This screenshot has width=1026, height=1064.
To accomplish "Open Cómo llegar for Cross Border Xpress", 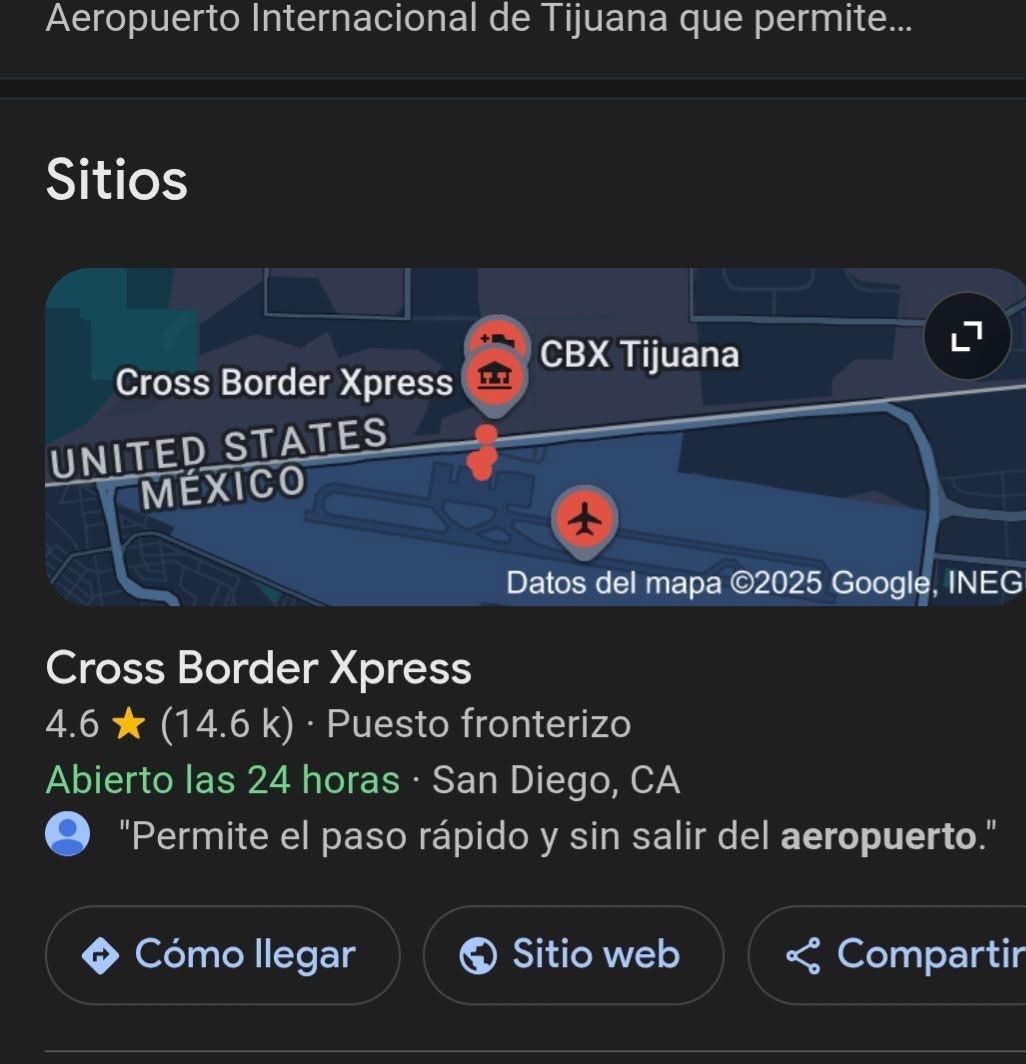I will [x=222, y=955].
